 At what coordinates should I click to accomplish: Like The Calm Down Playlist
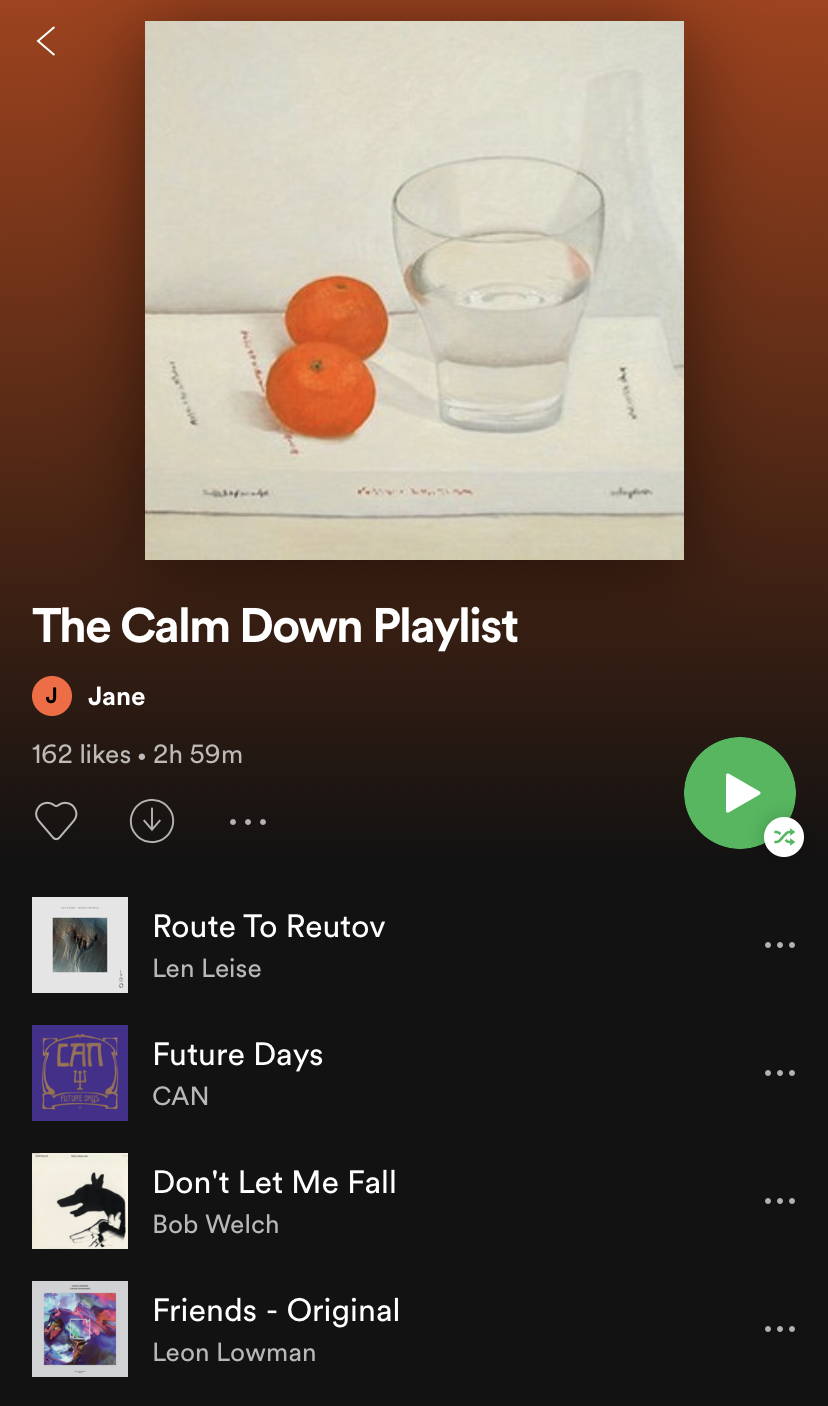tap(56, 822)
